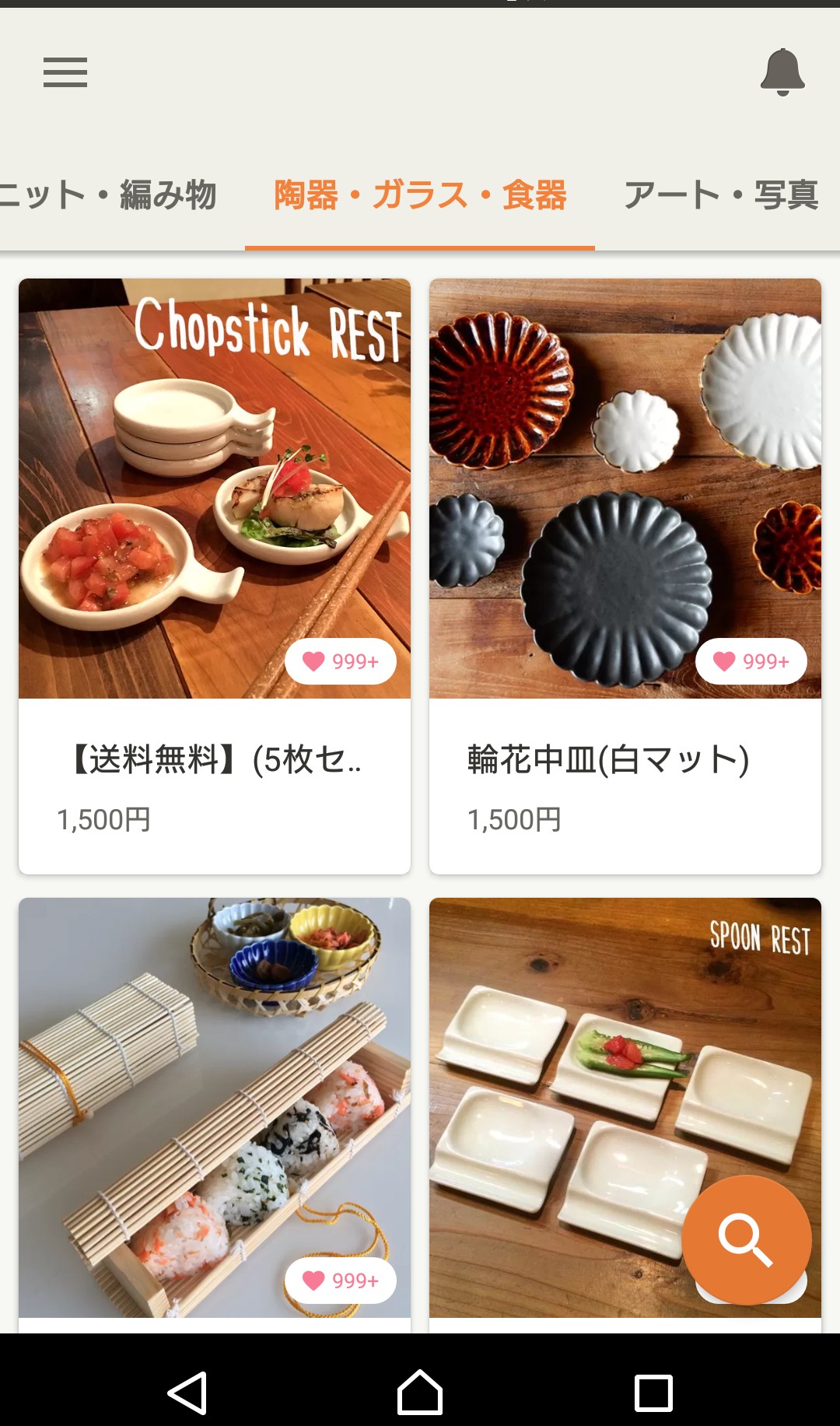Screen dimensions: 840x1426
Task: Open the notifications bell
Action: (782, 72)
